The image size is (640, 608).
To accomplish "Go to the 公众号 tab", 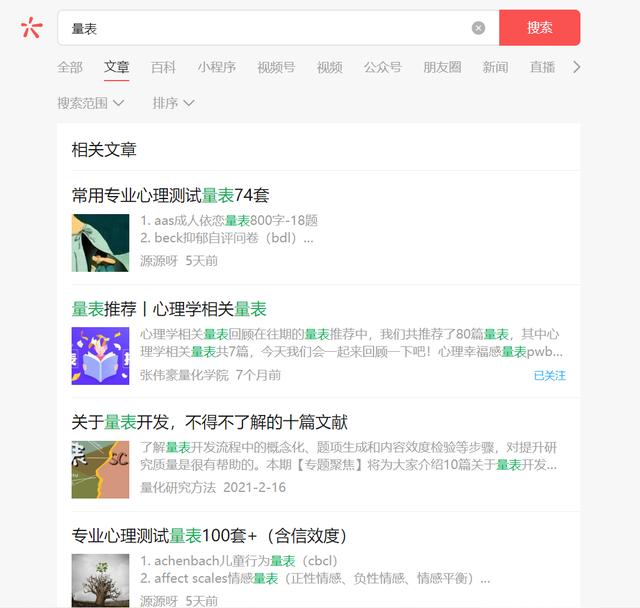I will pos(382,67).
